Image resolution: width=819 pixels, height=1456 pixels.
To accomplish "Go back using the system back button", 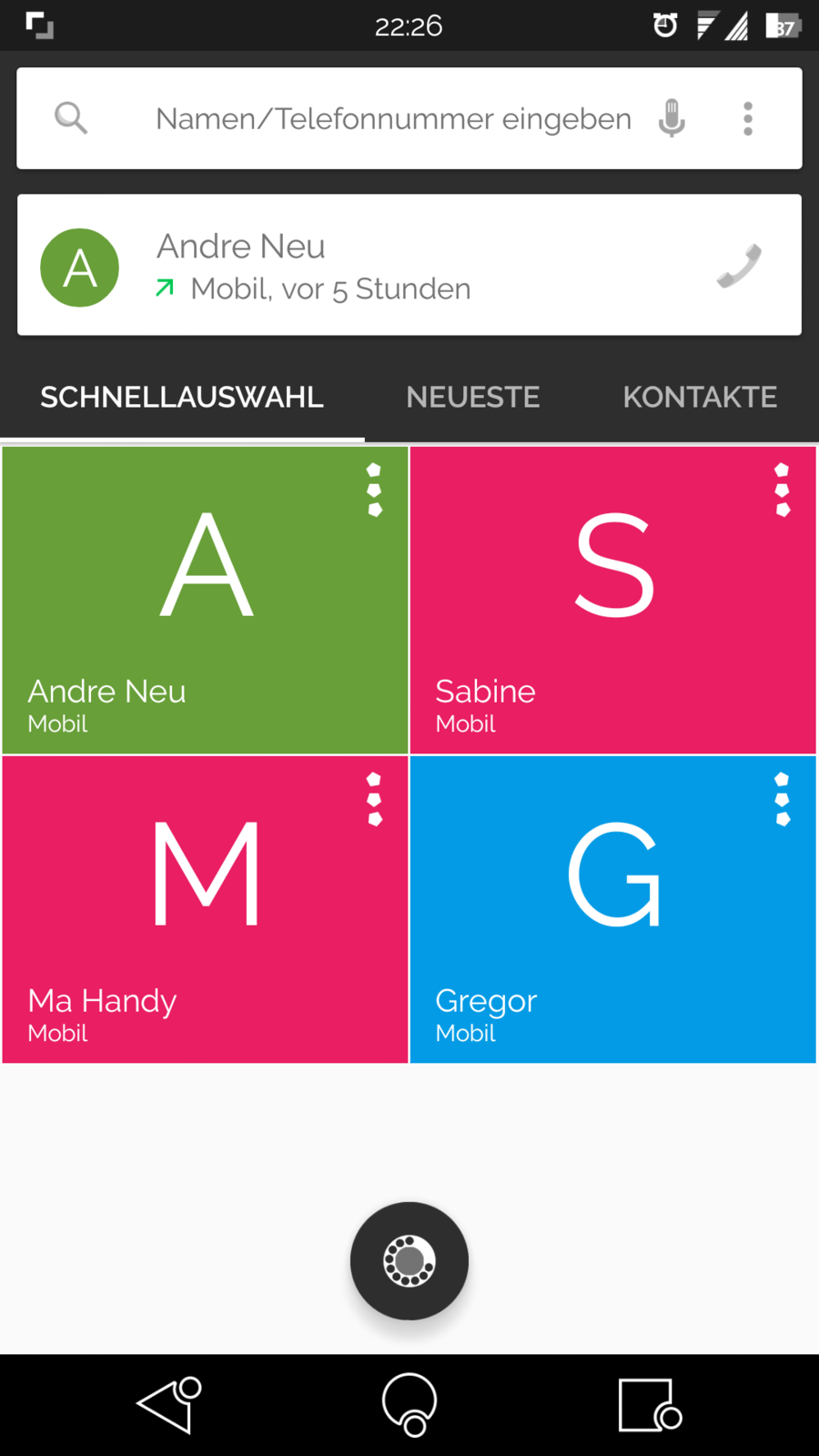I will (168, 1405).
